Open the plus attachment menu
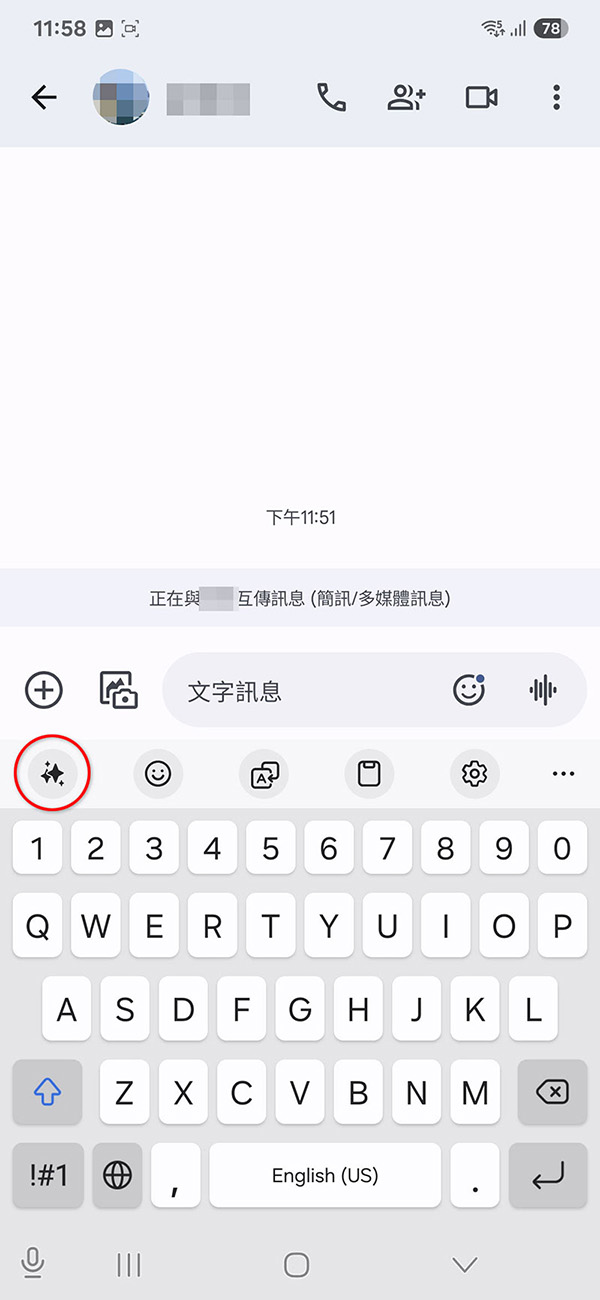 point(43,689)
